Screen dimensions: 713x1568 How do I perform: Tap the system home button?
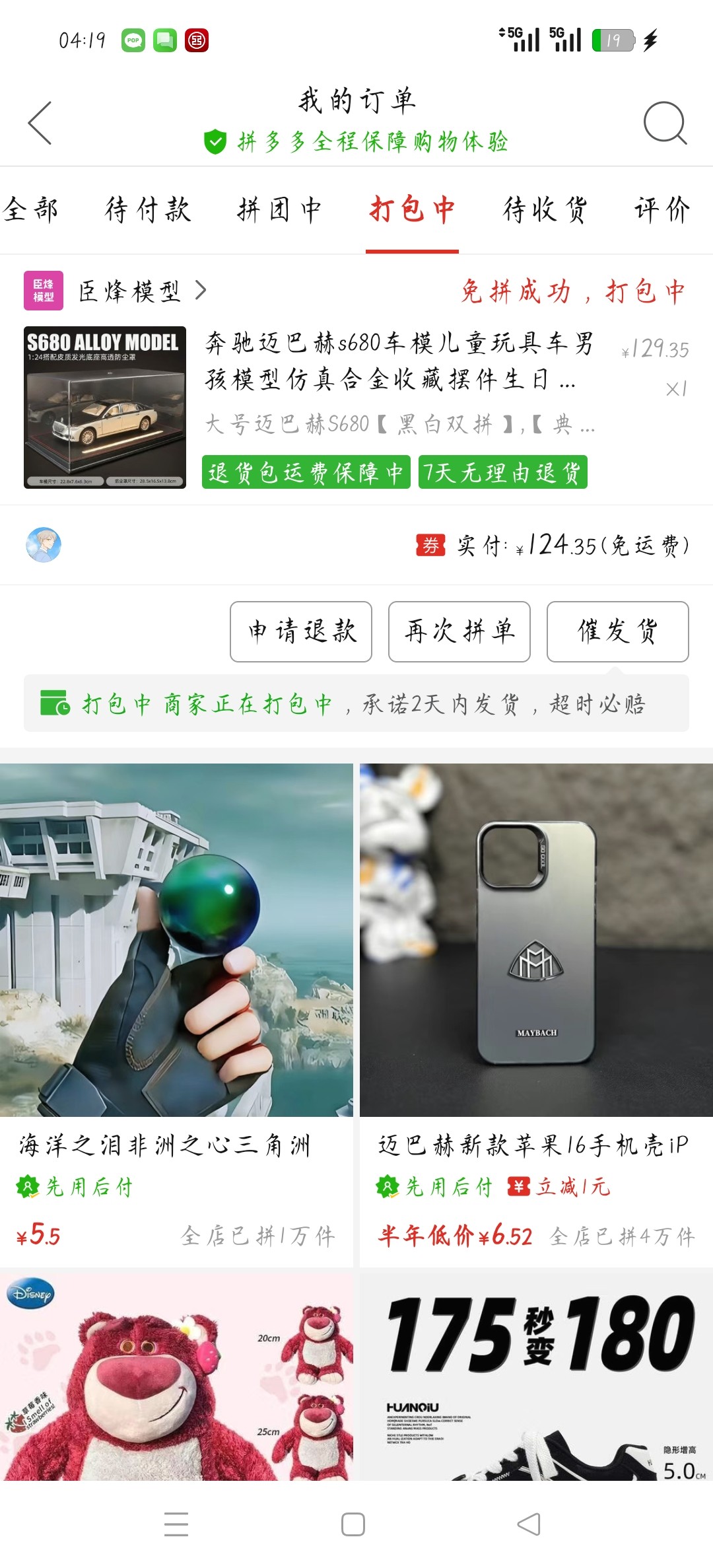pos(353,1524)
